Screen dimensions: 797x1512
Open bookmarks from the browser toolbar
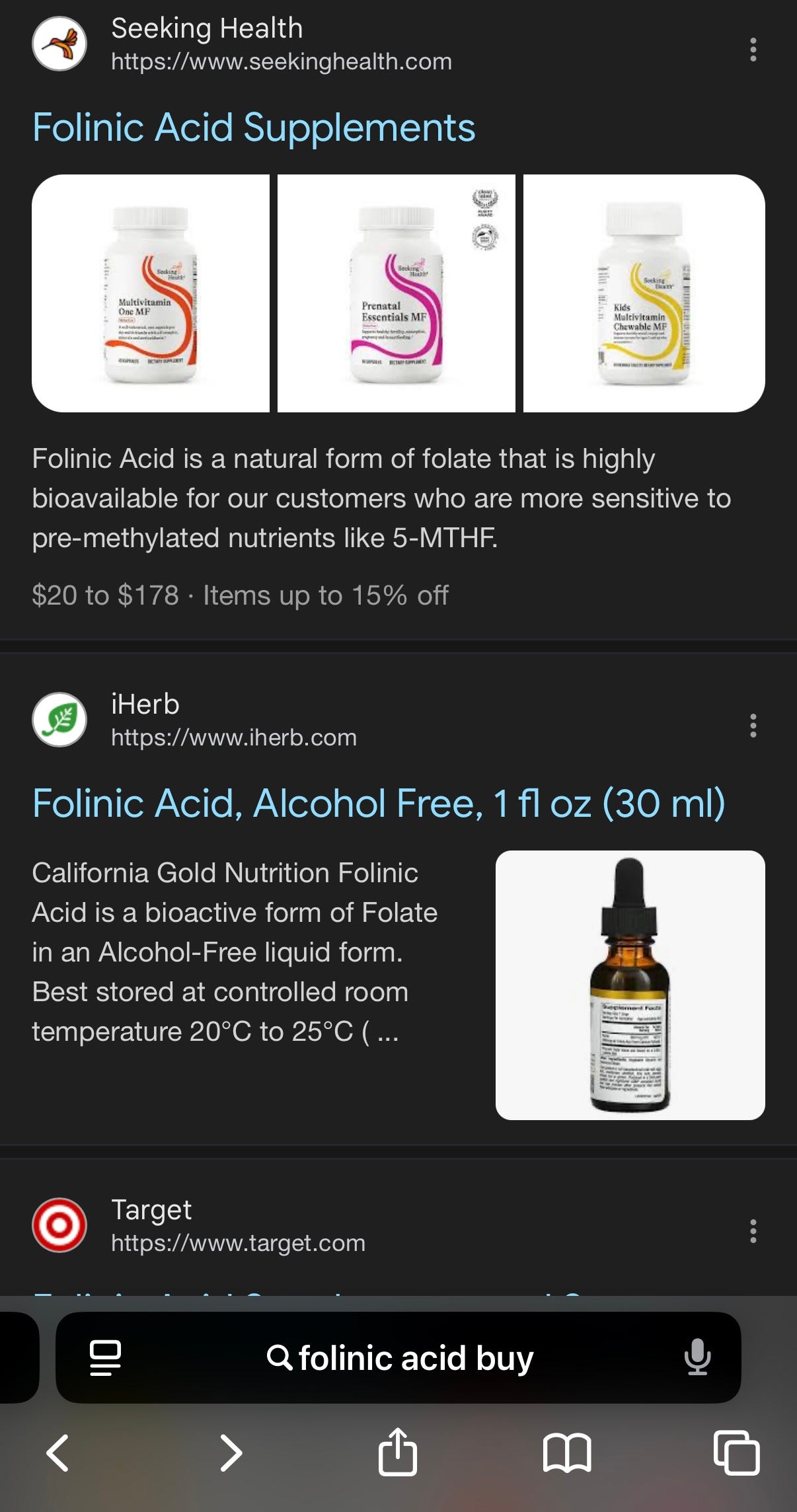pos(567,1453)
